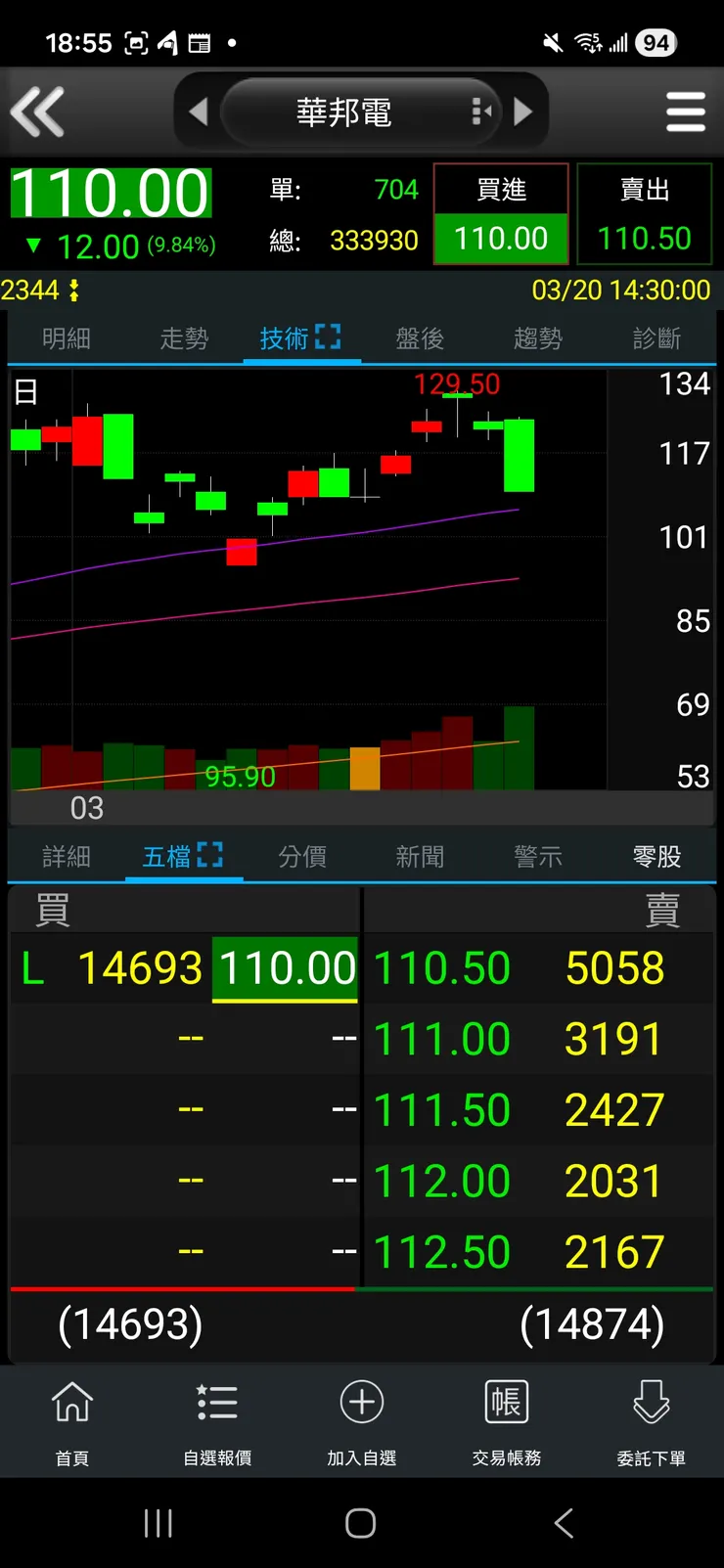Open the 趨勢 tab
Viewport: 724px width, 1568px height.
point(538,338)
